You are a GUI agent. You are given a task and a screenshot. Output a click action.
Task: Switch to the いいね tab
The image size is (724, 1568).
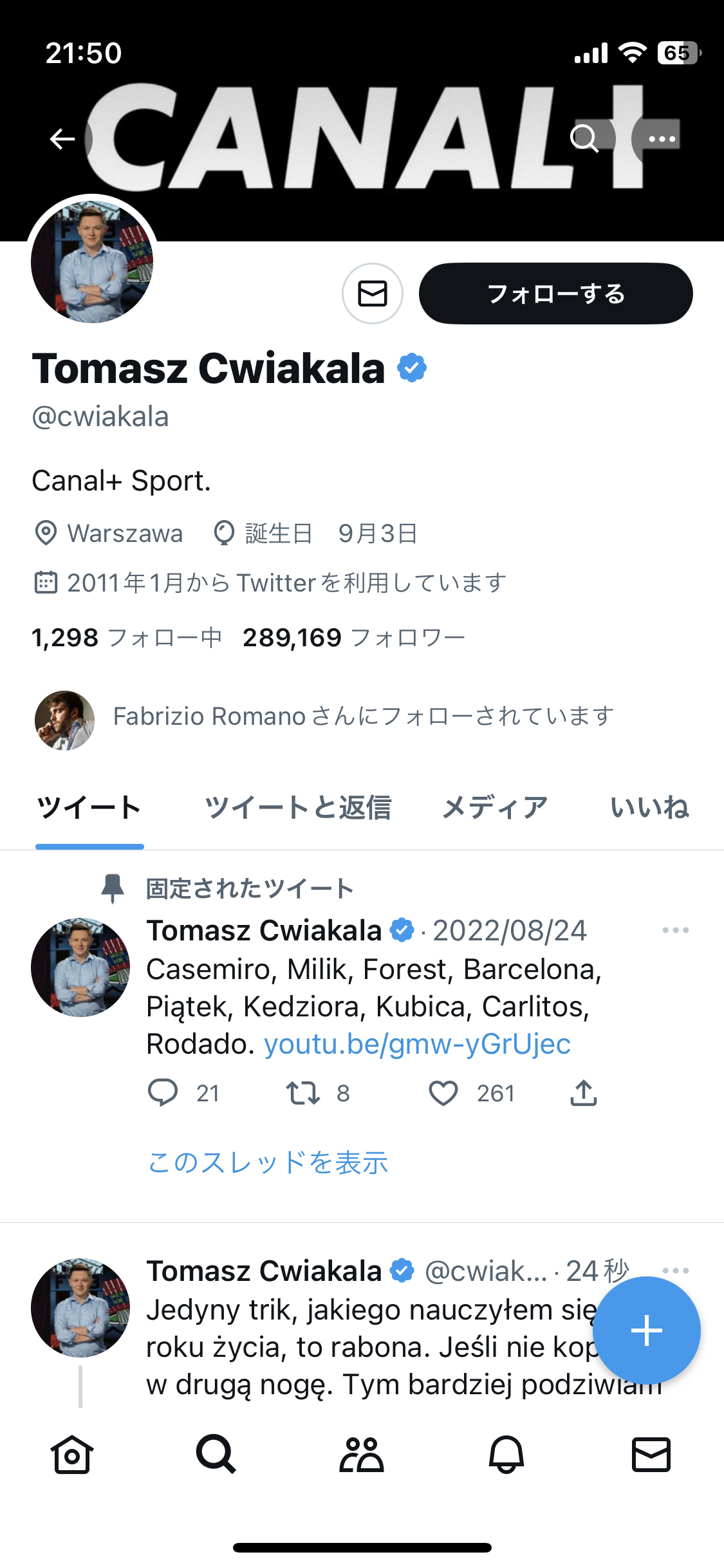[649, 807]
